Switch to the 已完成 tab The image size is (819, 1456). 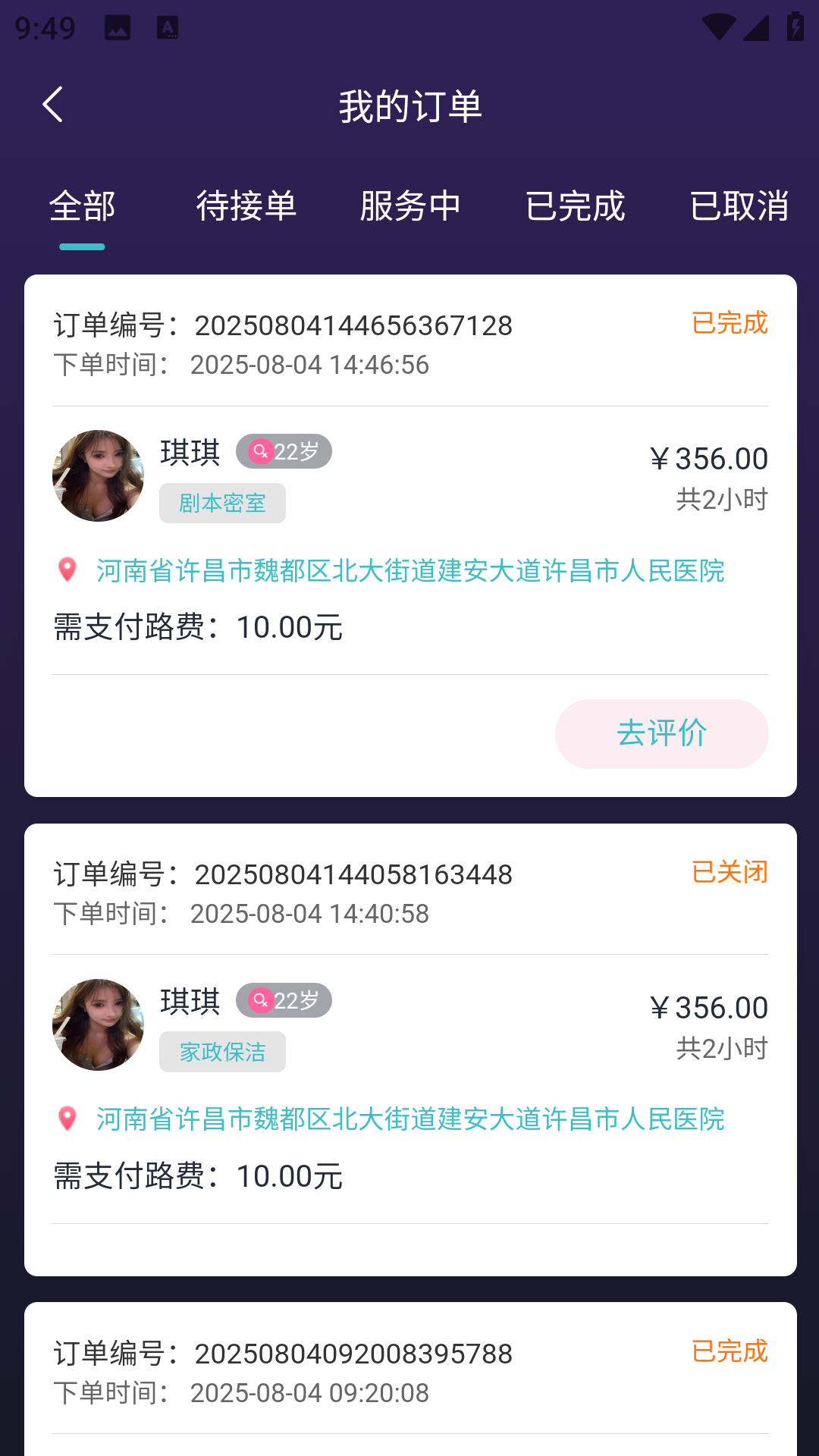[x=576, y=206]
